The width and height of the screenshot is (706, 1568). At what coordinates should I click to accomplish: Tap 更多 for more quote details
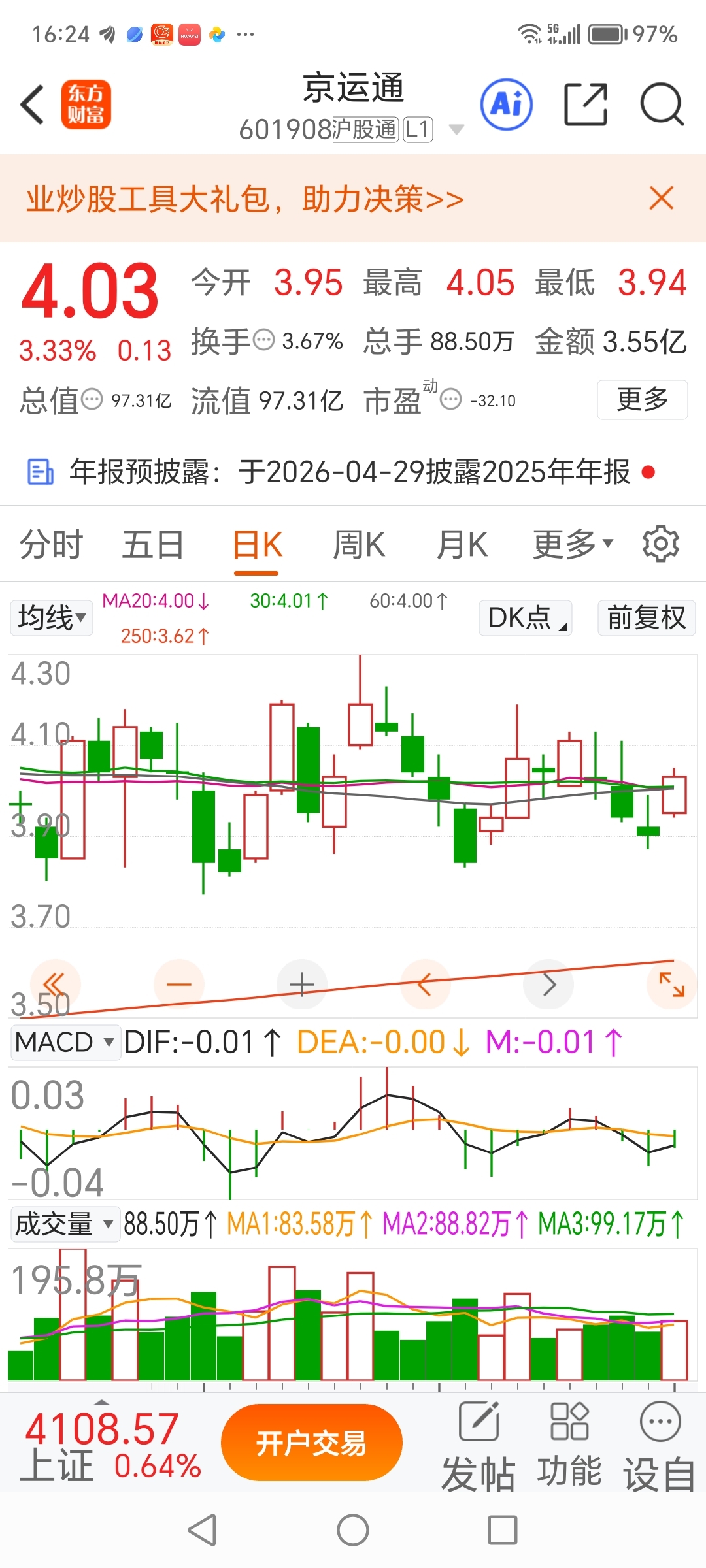click(x=642, y=399)
